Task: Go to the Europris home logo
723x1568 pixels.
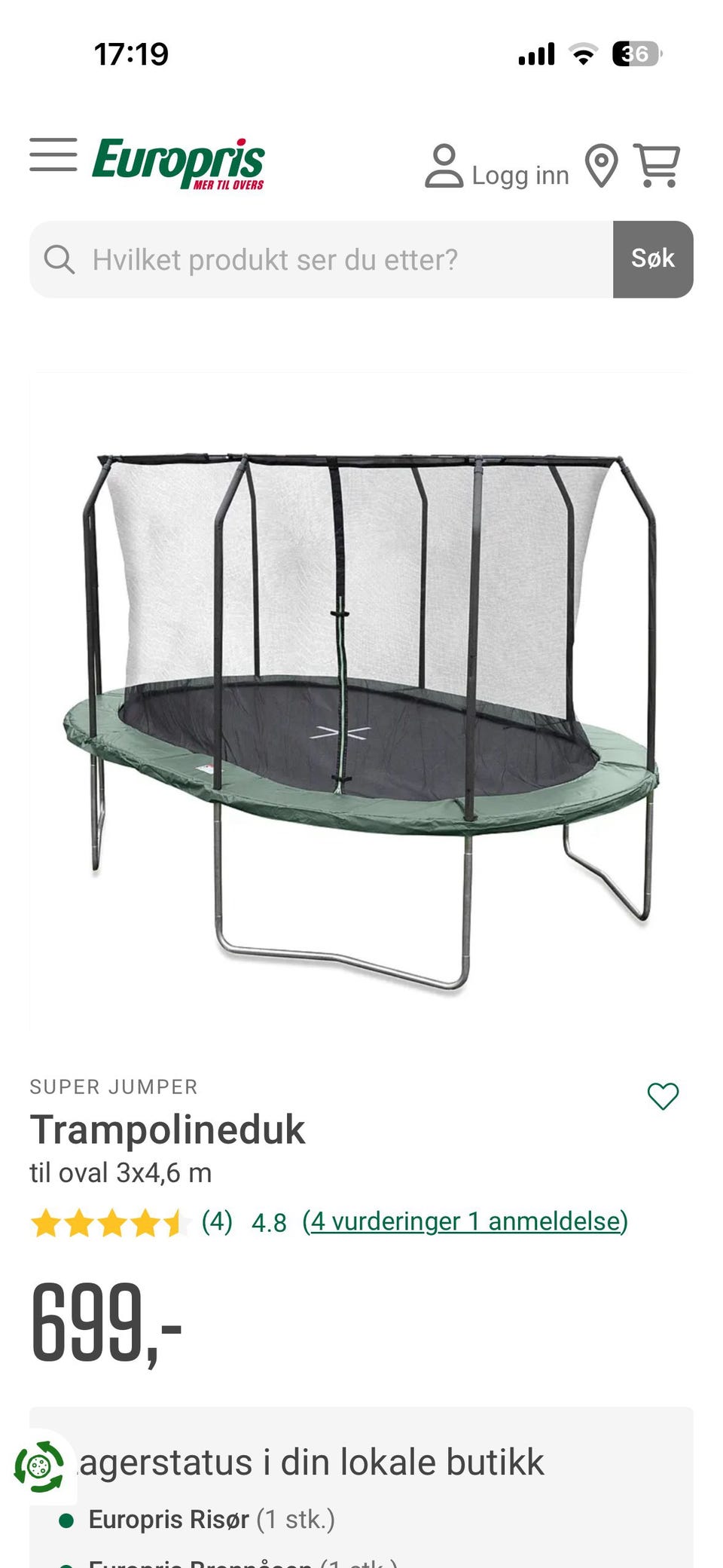Action: (178, 163)
